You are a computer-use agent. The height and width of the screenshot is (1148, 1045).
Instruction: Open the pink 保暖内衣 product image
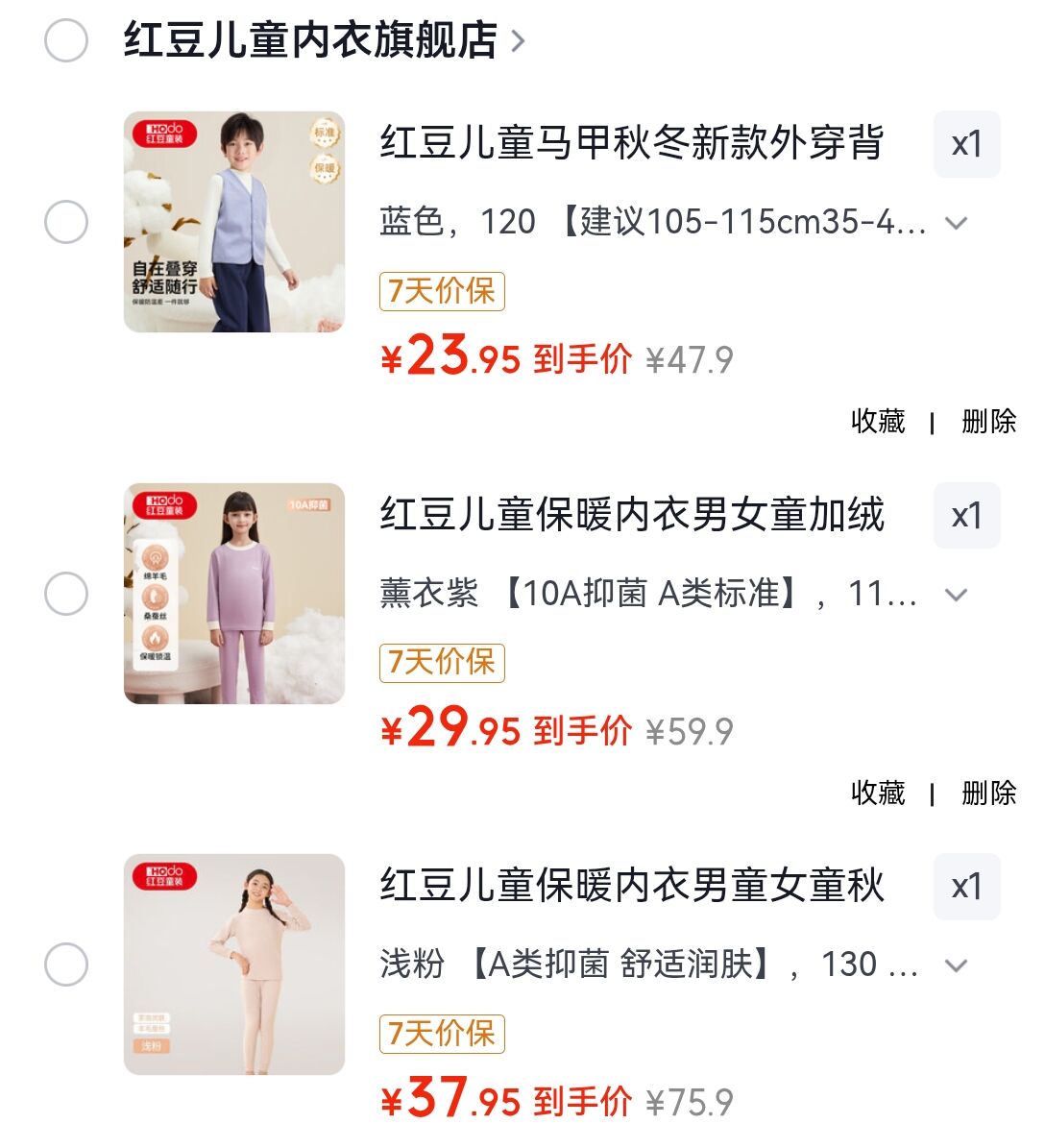pos(234,965)
